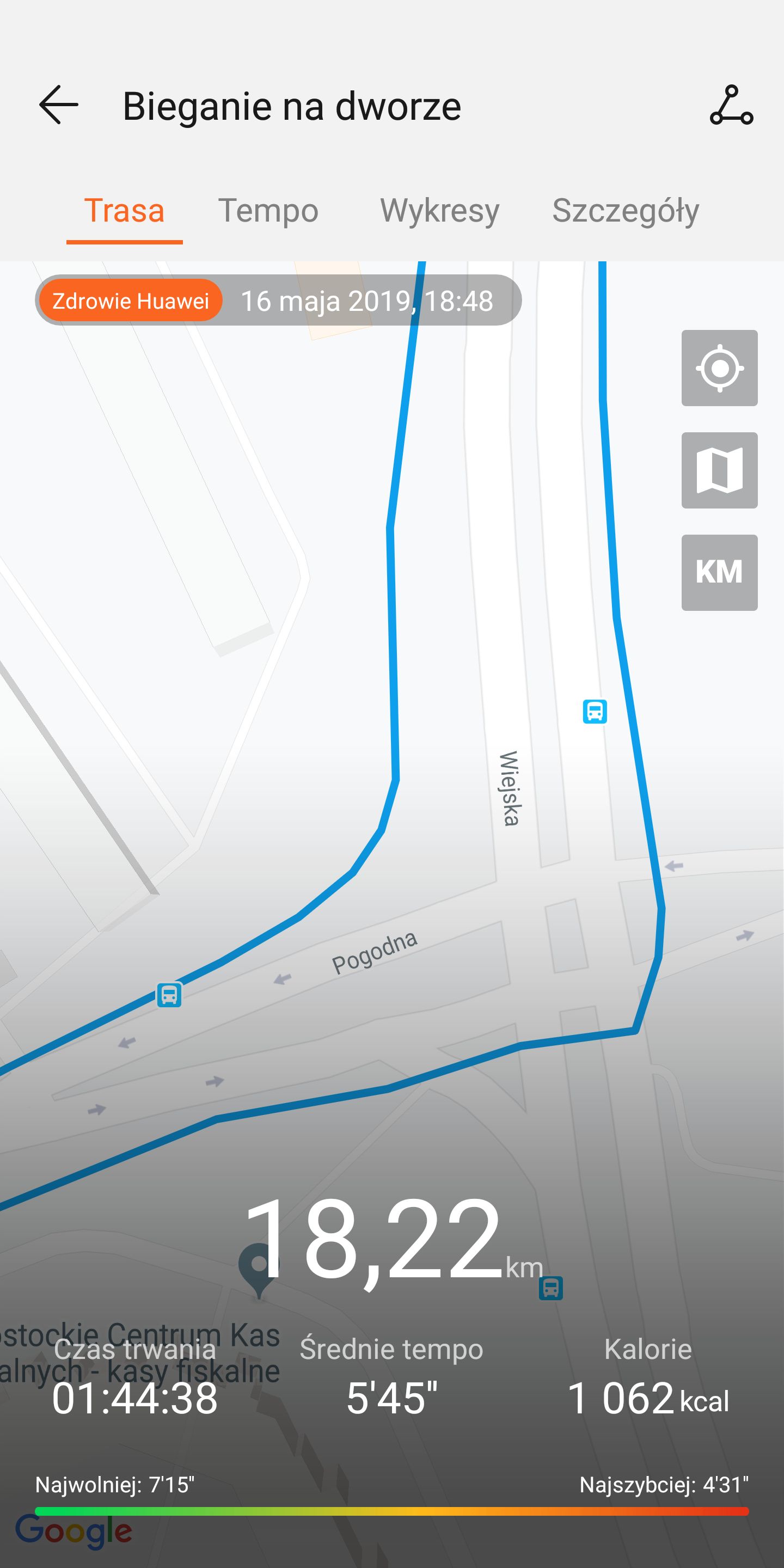Go back using the top-left arrow
This screenshot has height=1568, width=784.
(58, 105)
